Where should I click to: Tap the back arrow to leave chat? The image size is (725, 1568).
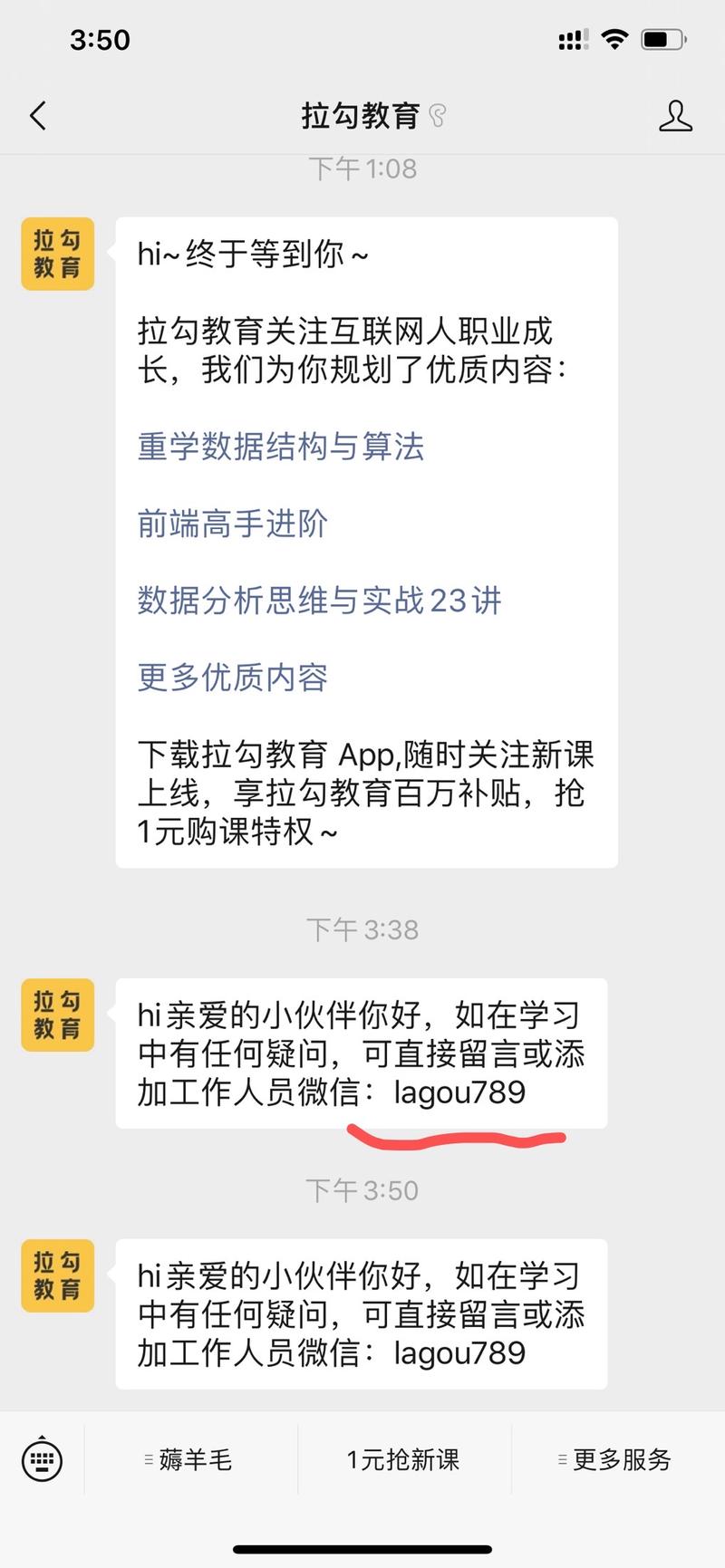coord(36,116)
